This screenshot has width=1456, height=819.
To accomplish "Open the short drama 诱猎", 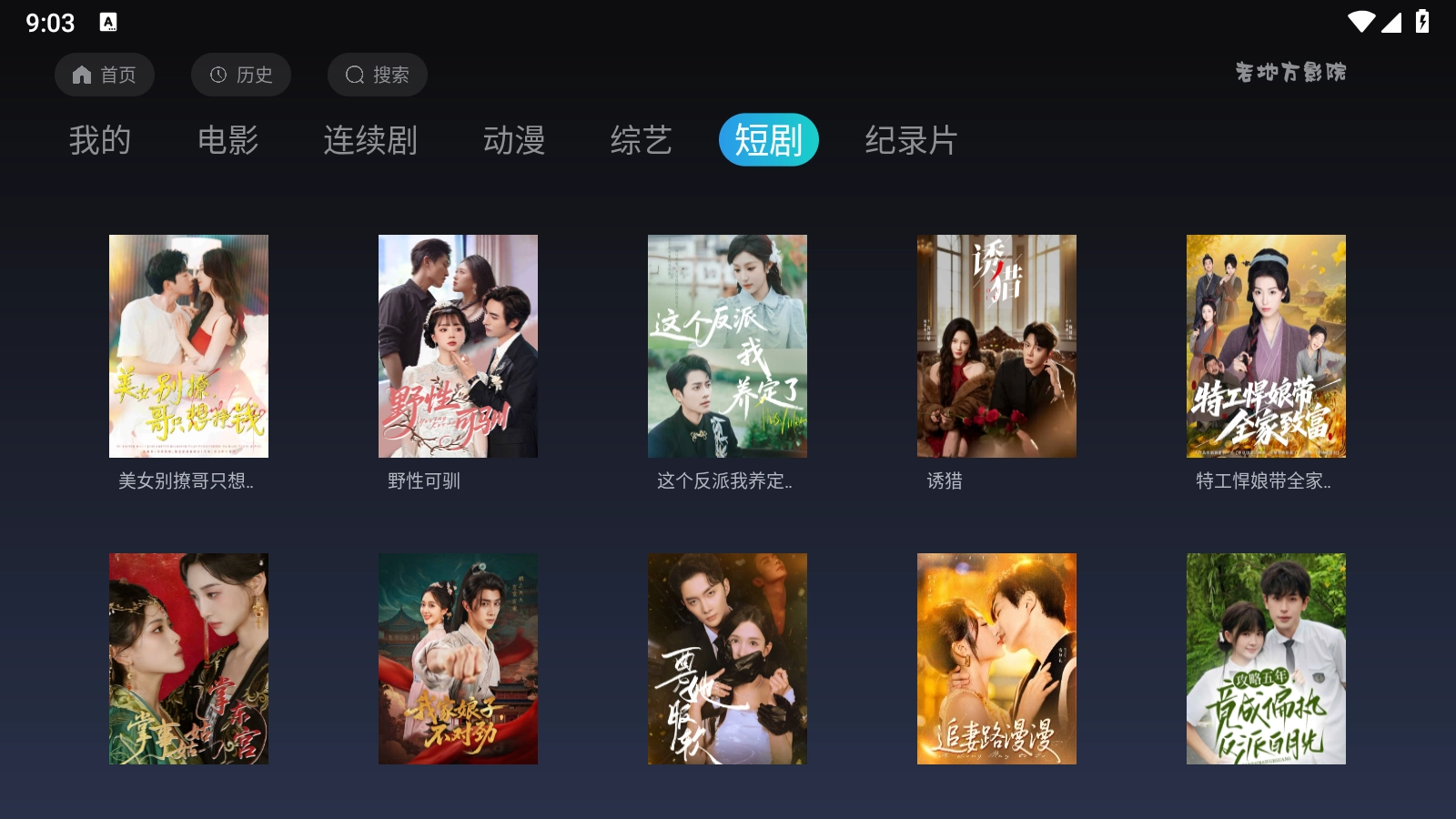I will click(996, 346).
